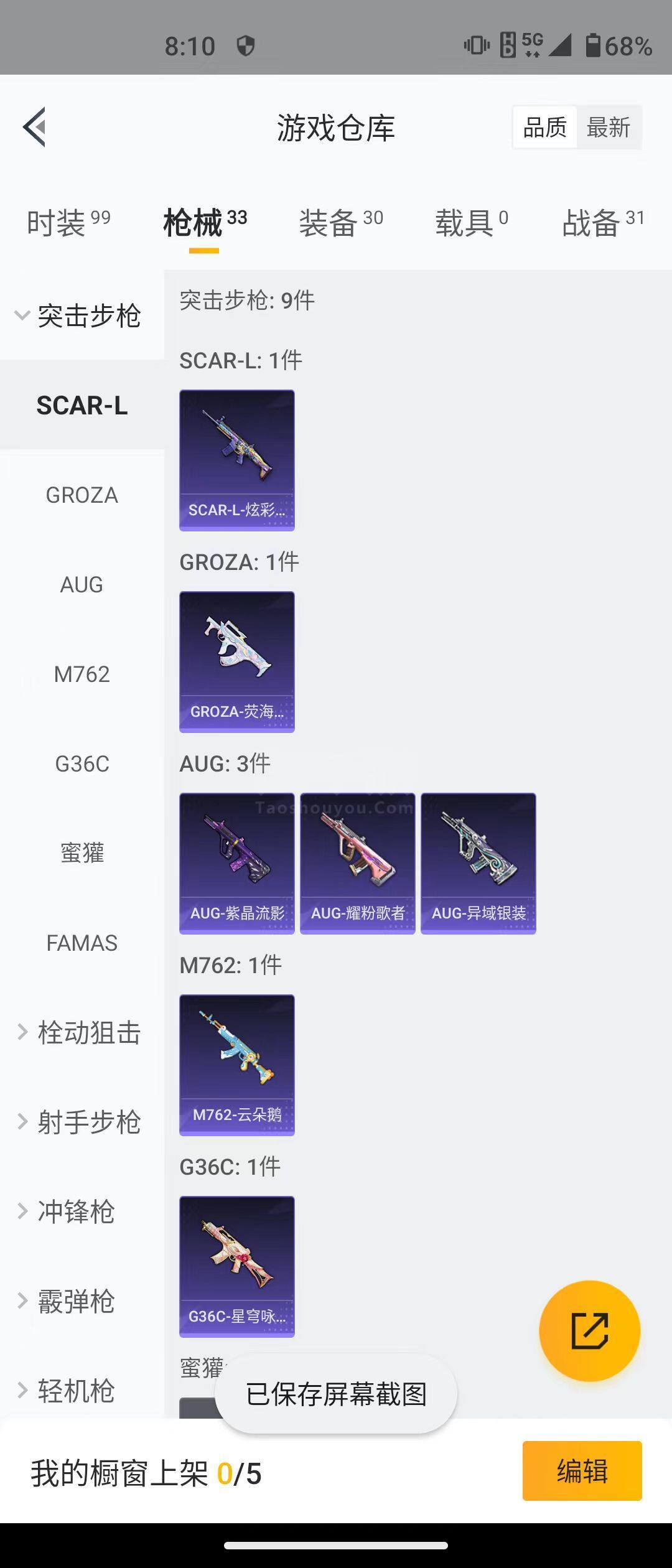The image size is (672, 1568).
Task: Sort the warehouse by 最新
Action: pos(608,128)
